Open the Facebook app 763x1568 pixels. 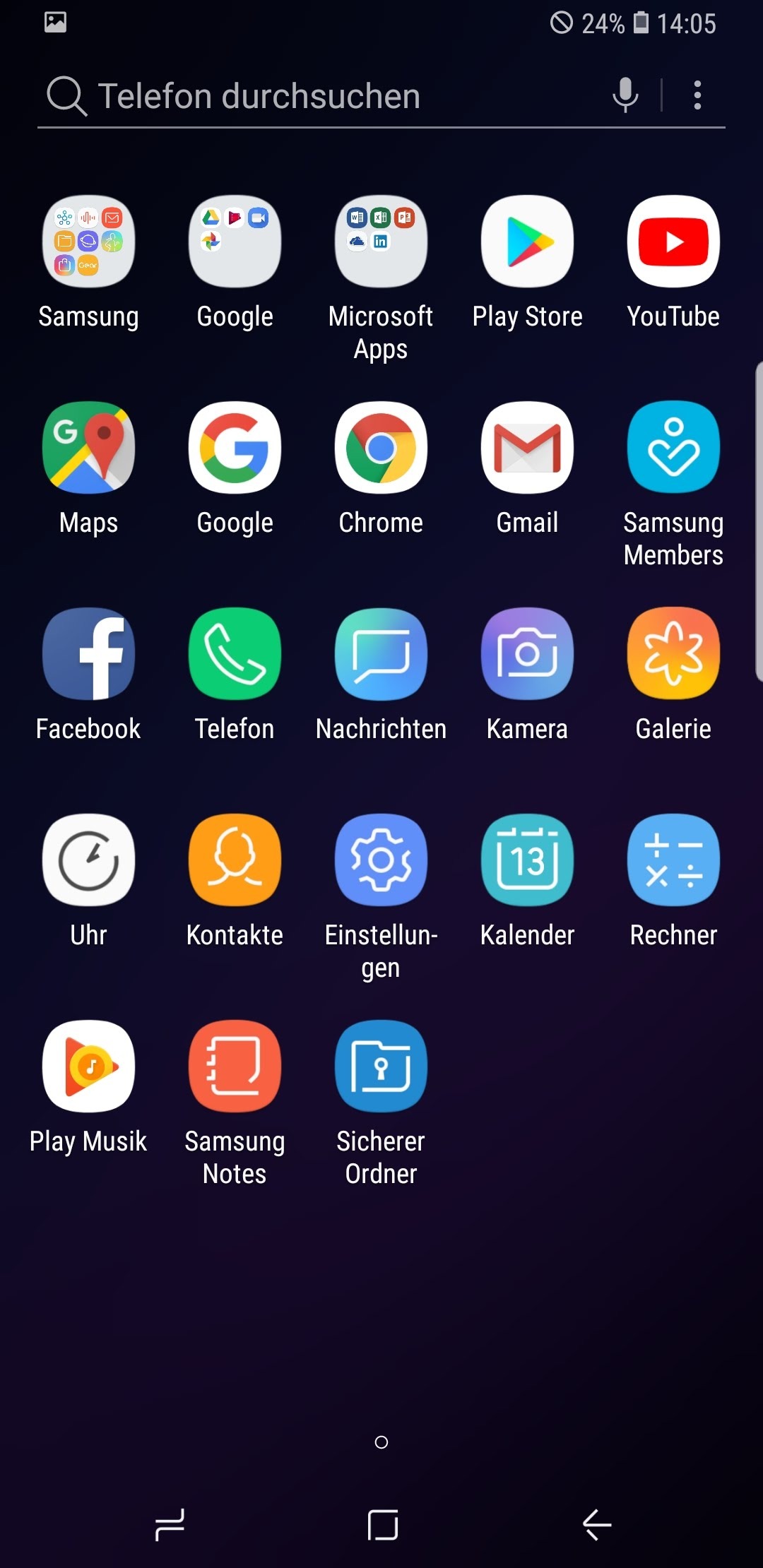[x=88, y=654]
